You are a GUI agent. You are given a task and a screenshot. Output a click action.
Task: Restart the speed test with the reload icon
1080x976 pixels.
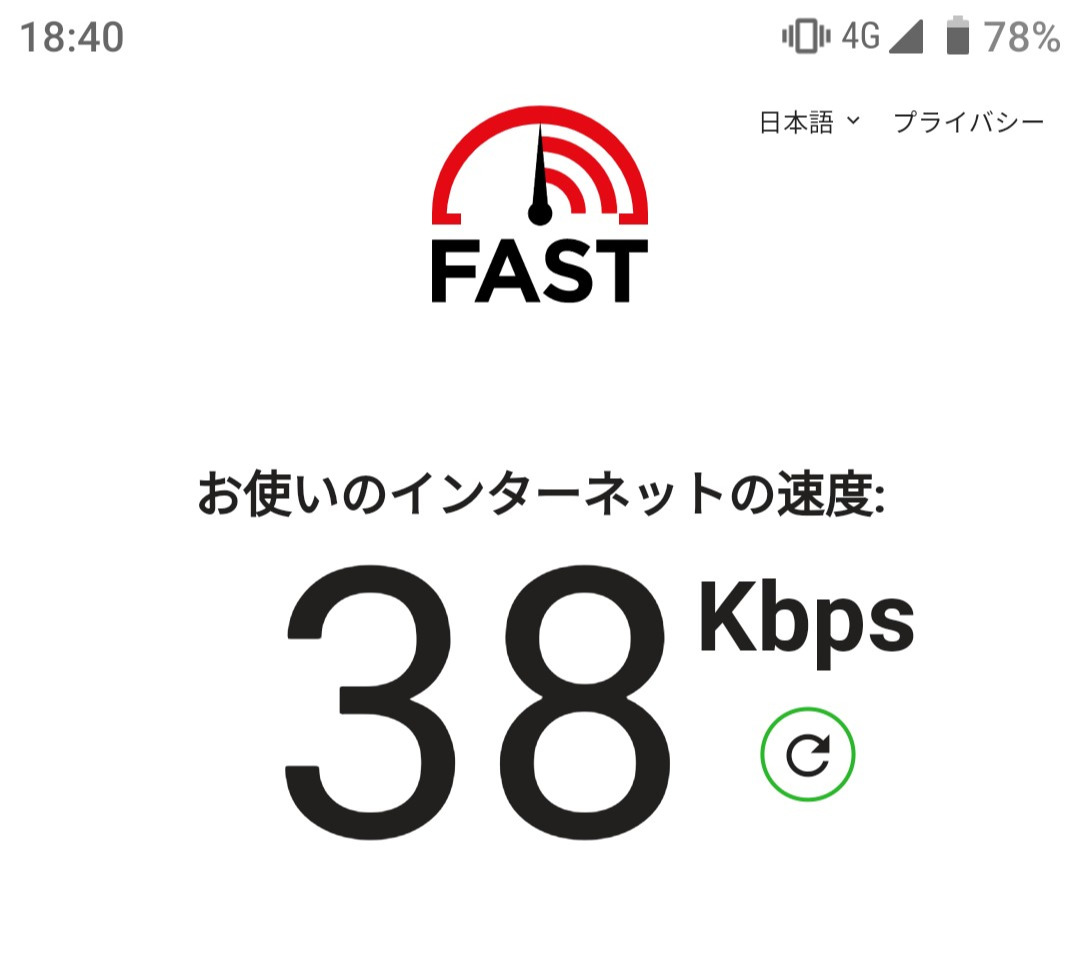[x=807, y=756]
